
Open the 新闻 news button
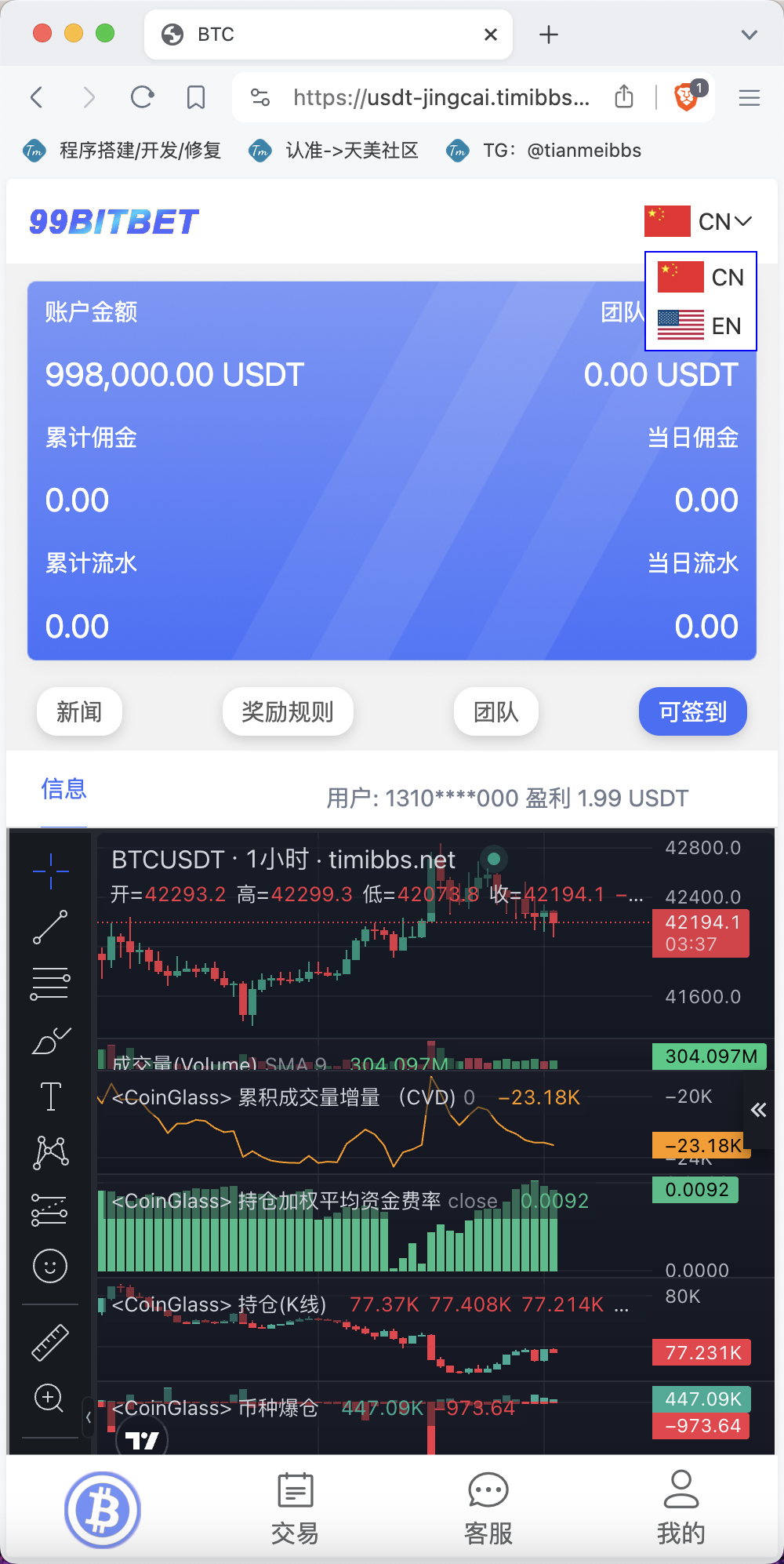coord(79,711)
